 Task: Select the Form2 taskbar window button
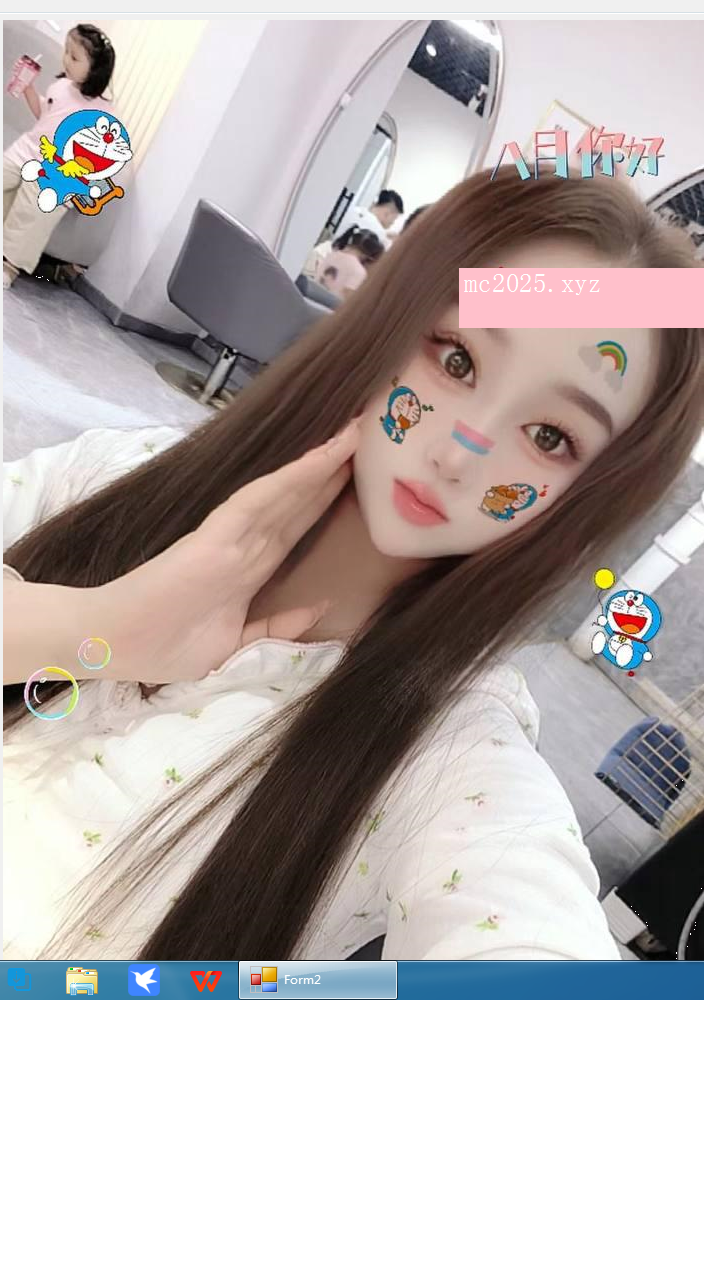(318, 980)
